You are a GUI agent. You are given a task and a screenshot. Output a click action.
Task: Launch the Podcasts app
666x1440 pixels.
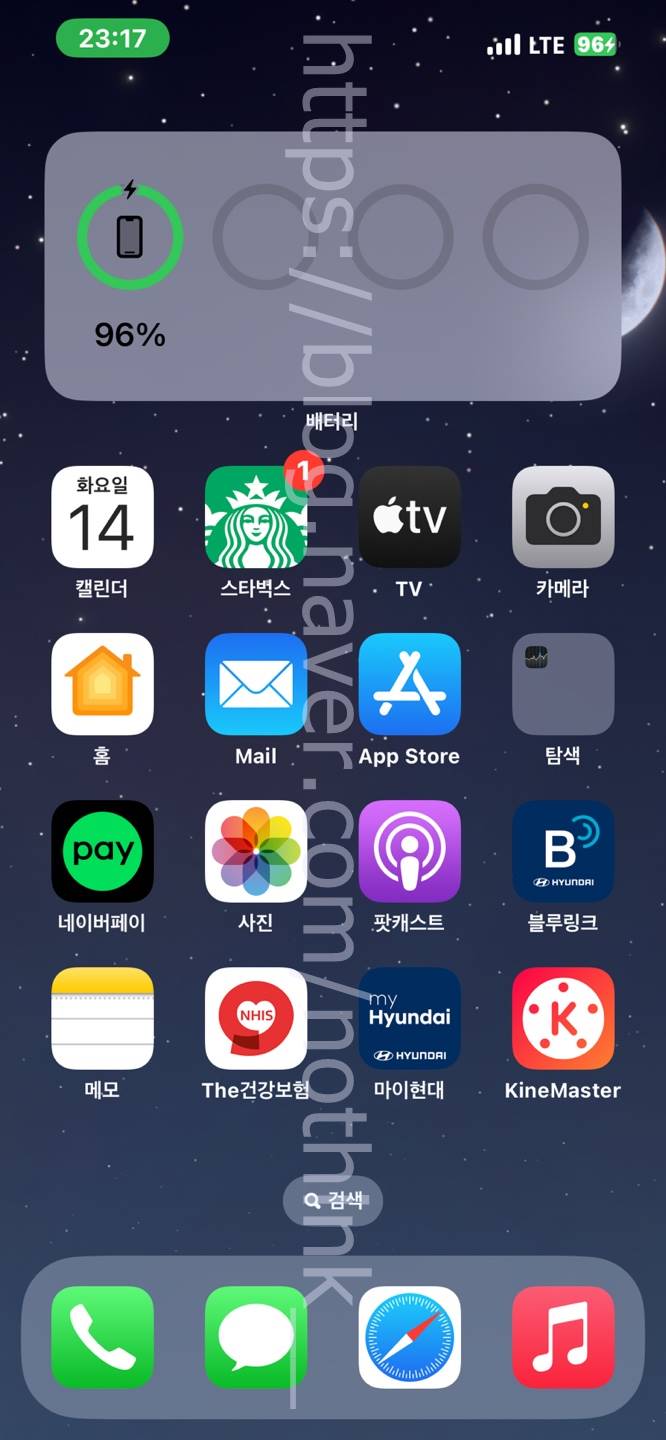pyautogui.click(x=410, y=851)
